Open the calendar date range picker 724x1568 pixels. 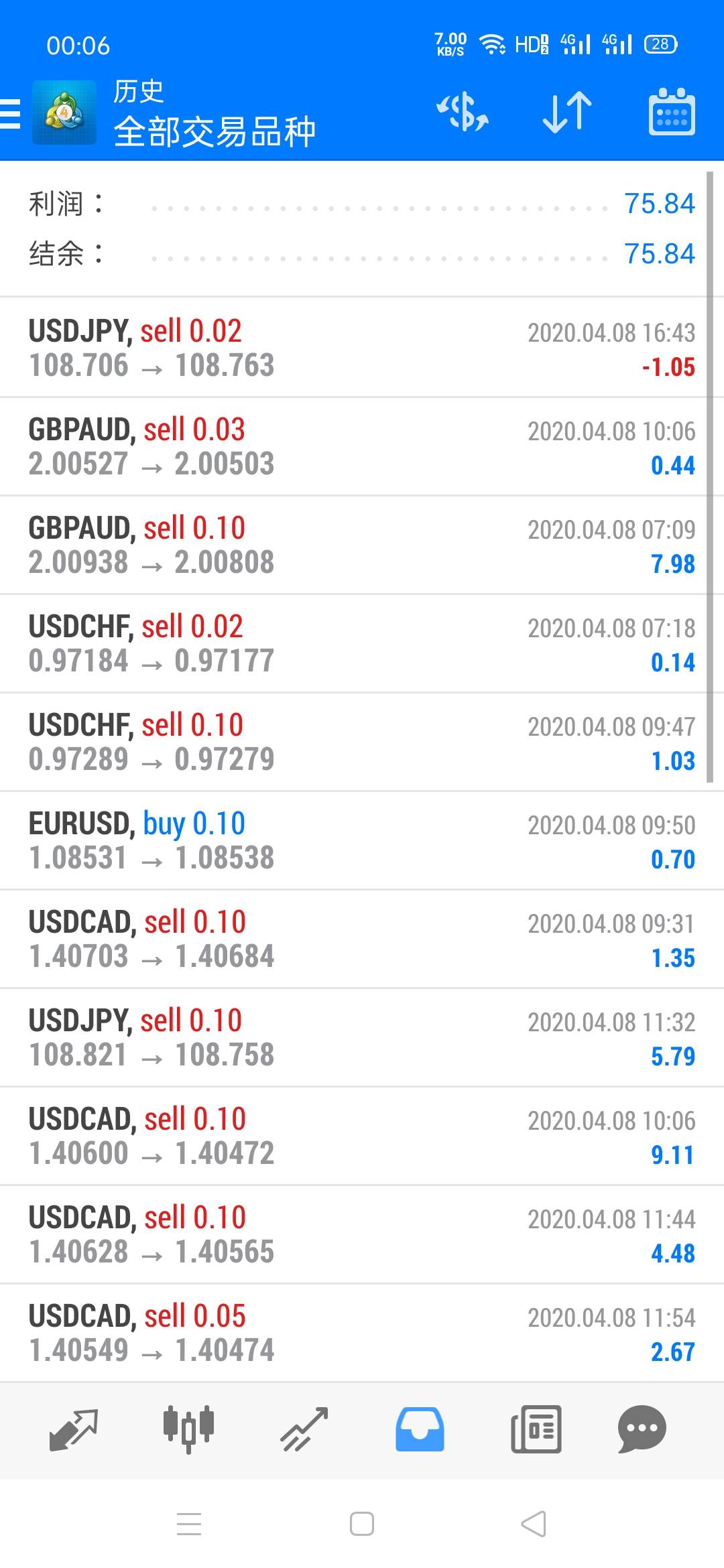point(672,112)
